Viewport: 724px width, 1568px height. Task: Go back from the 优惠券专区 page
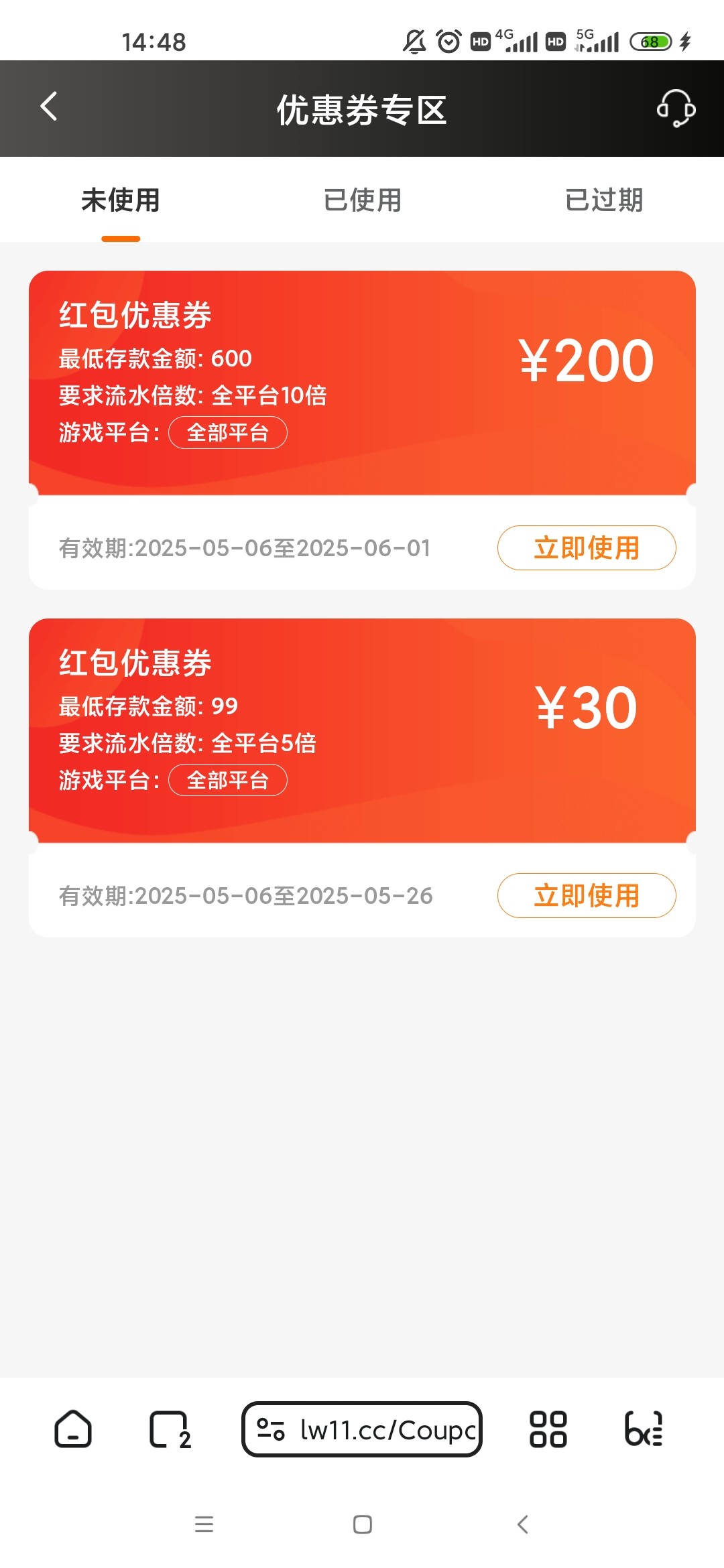(49, 107)
